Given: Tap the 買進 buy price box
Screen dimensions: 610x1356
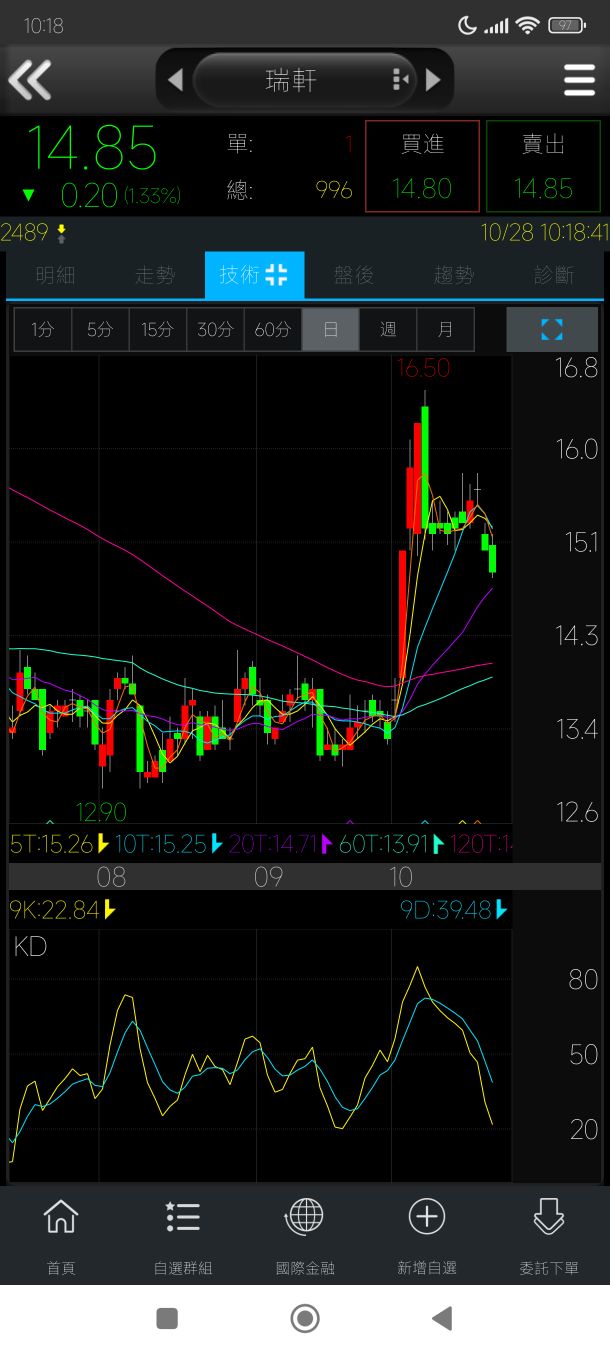Looking at the screenshot, I should pyautogui.click(x=422, y=167).
